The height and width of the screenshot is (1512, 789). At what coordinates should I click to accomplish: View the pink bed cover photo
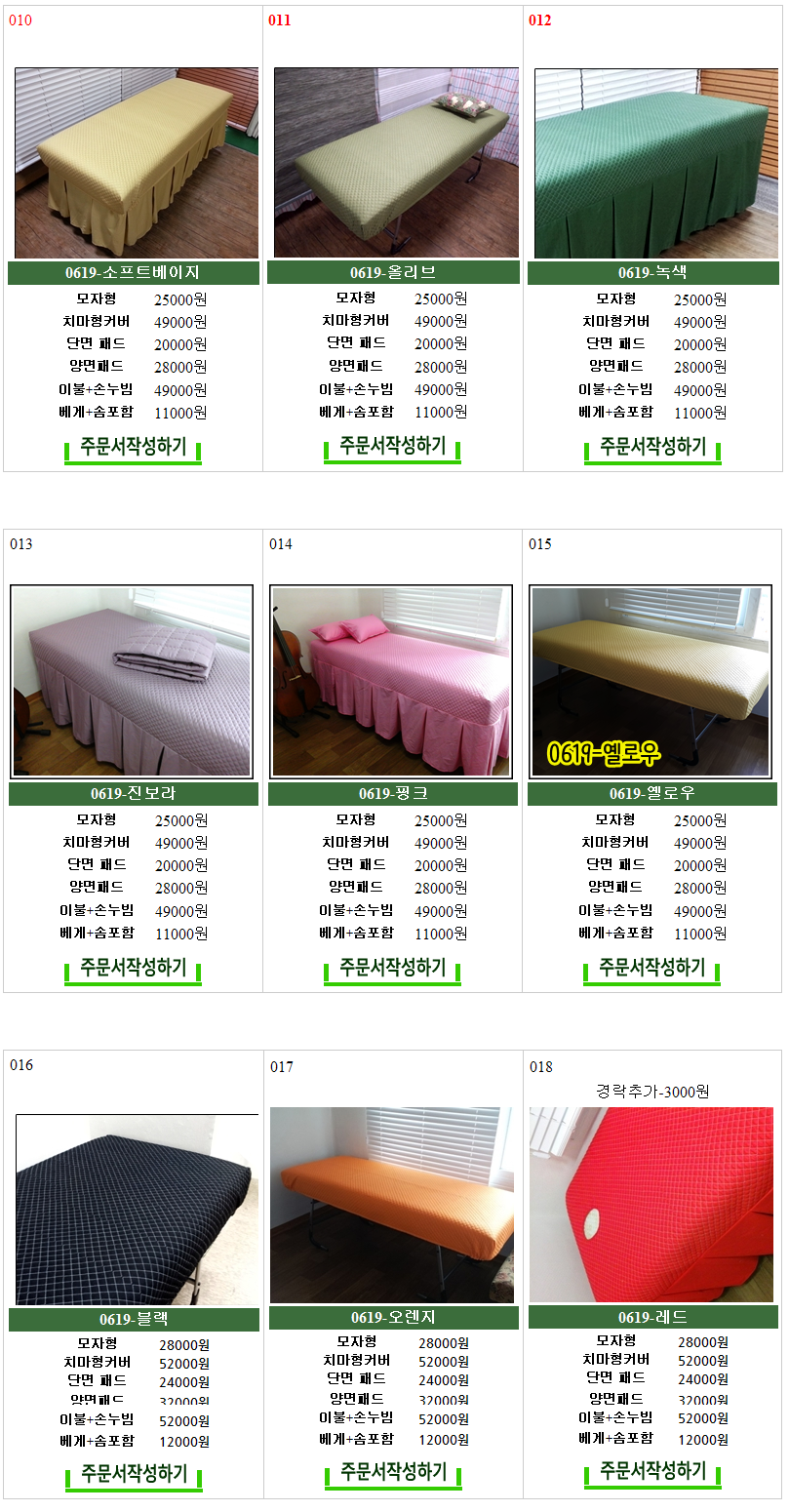point(391,681)
